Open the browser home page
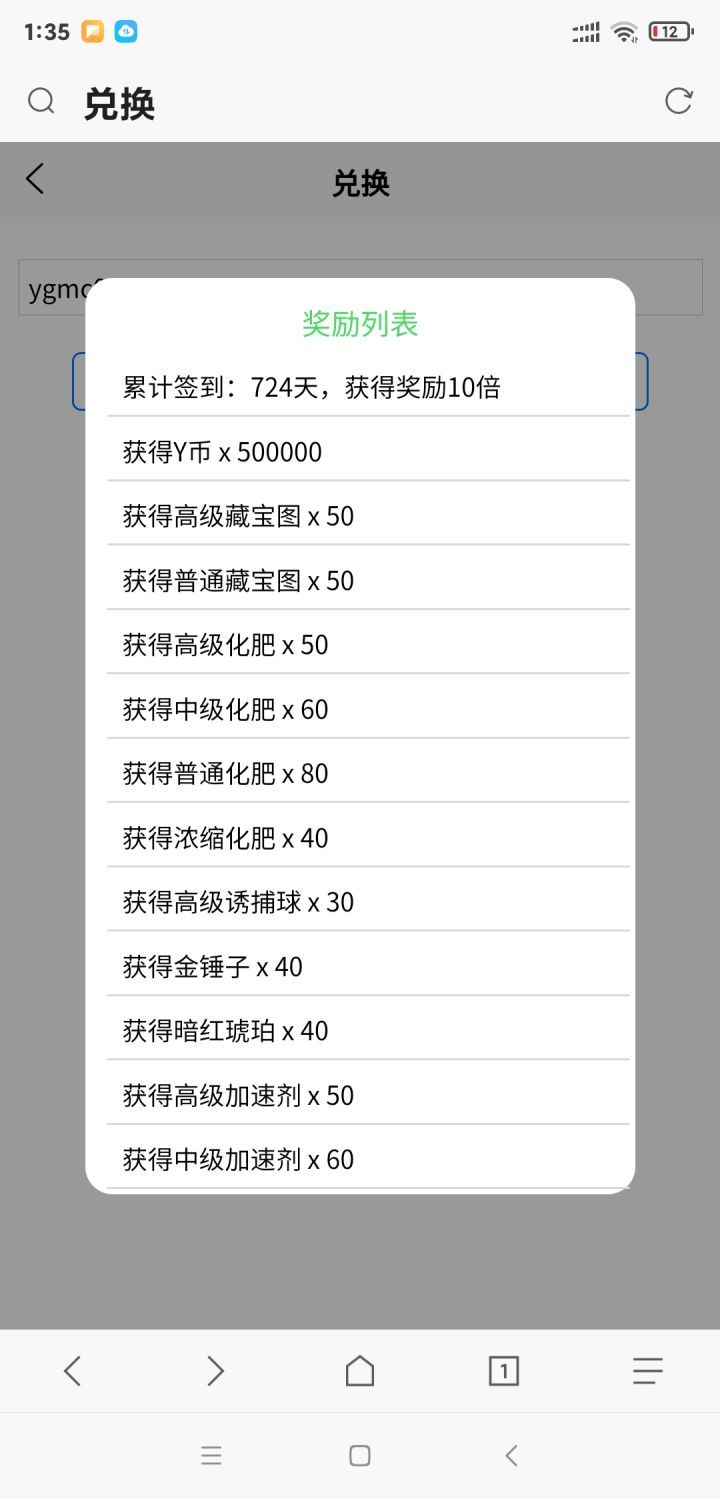 [x=360, y=1370]
